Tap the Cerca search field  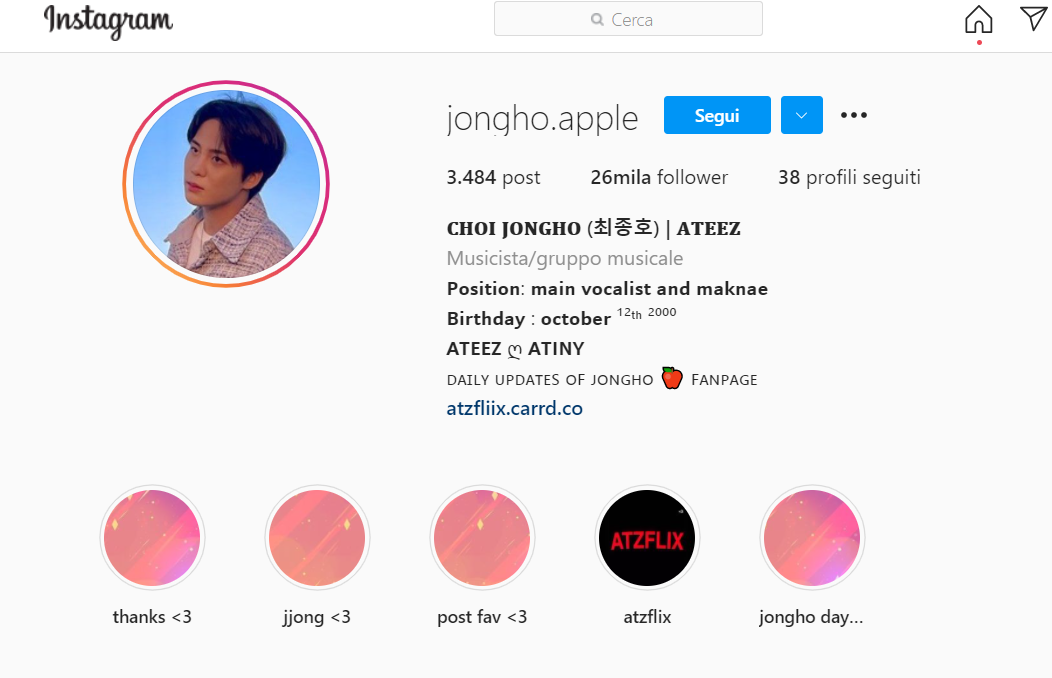tap(628, 19)
